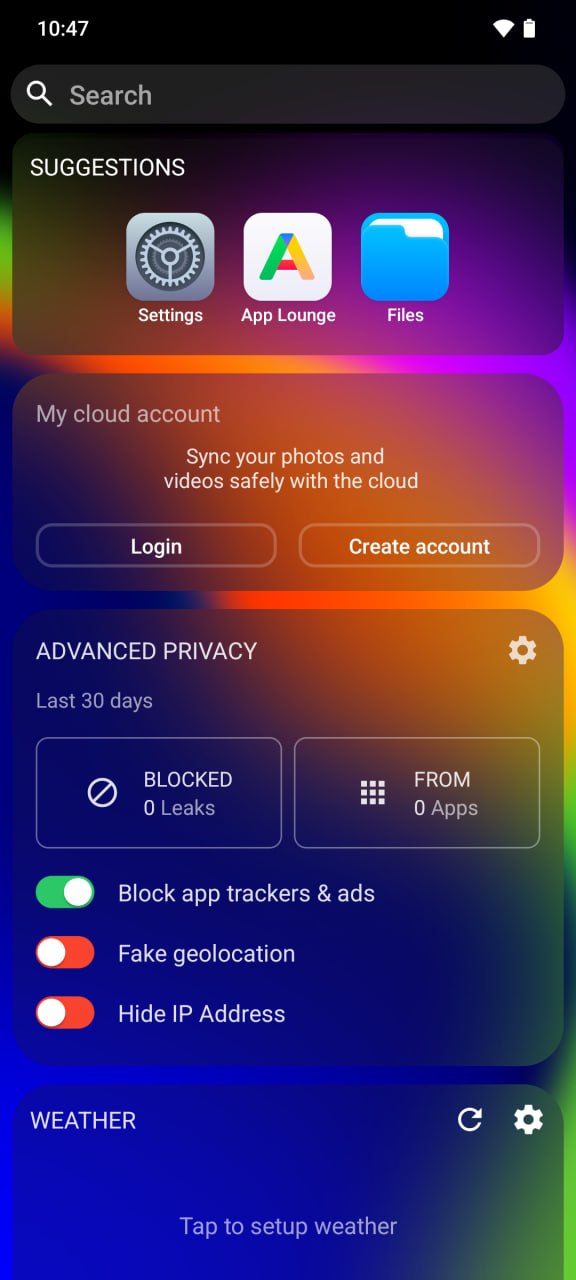Open Advanced Privacy settings gear
This screenshot has height=1280, width=576.
point(522,651)
